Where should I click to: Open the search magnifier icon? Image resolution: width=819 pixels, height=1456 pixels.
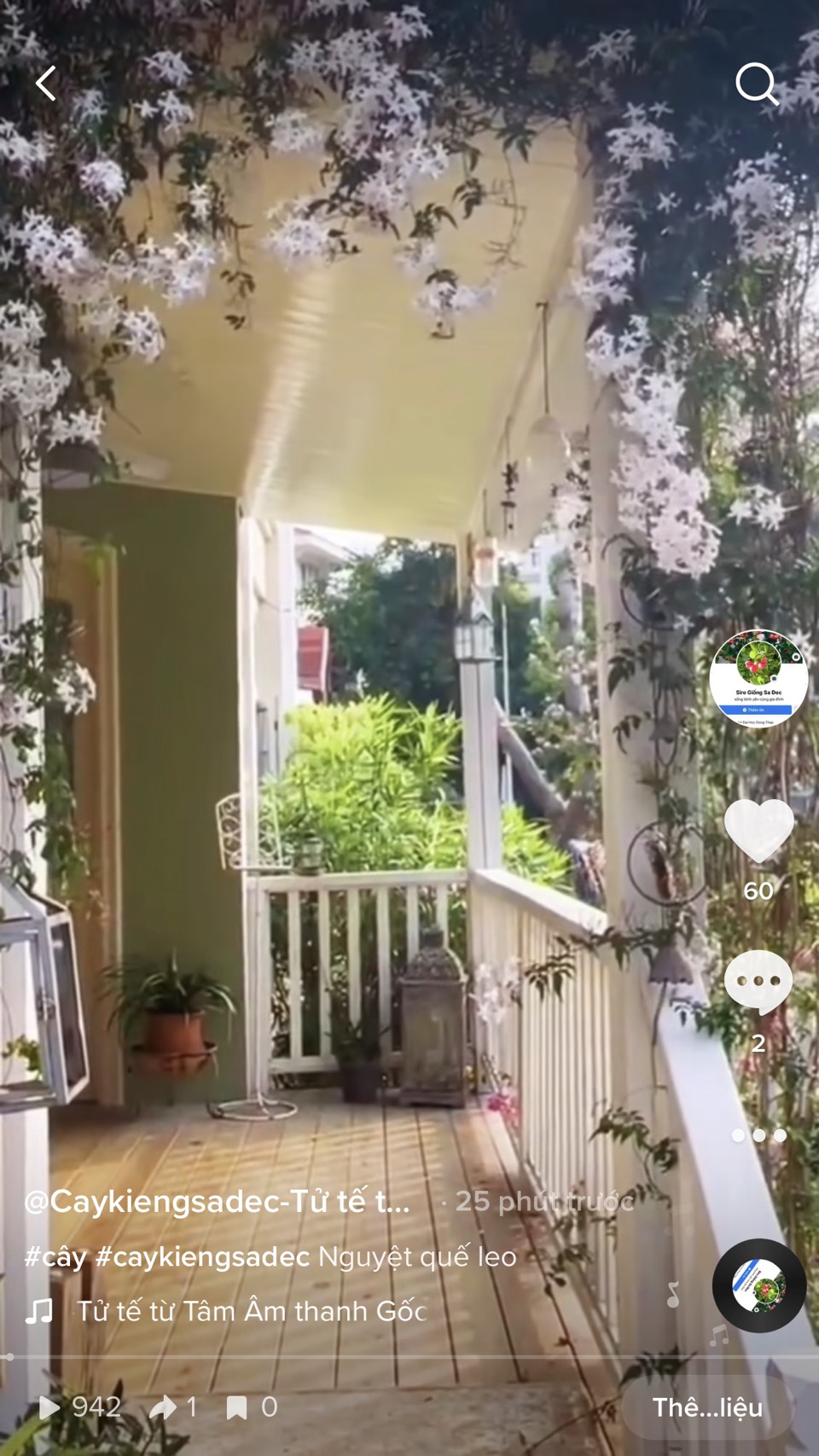point(757,84)
